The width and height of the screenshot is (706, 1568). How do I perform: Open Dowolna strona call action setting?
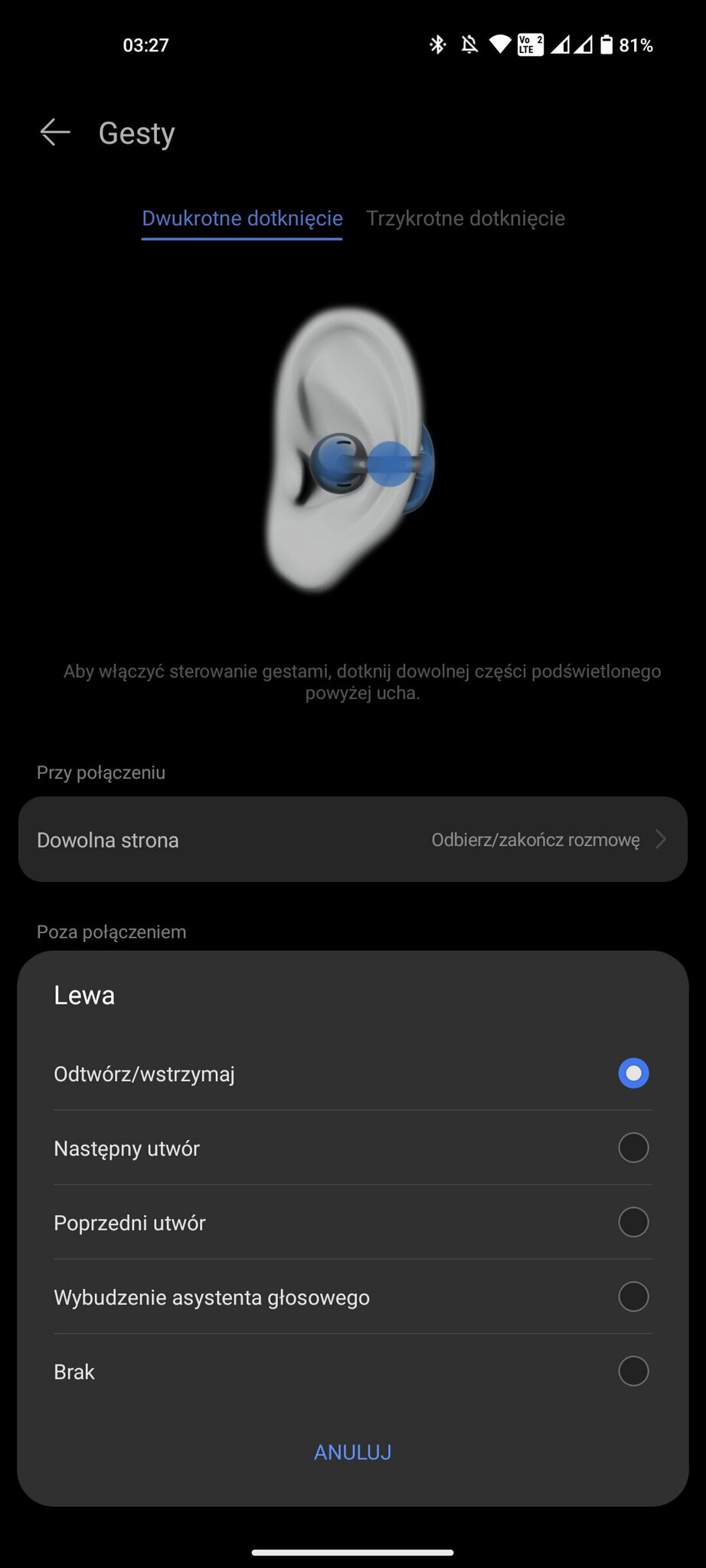pos(352,840)
